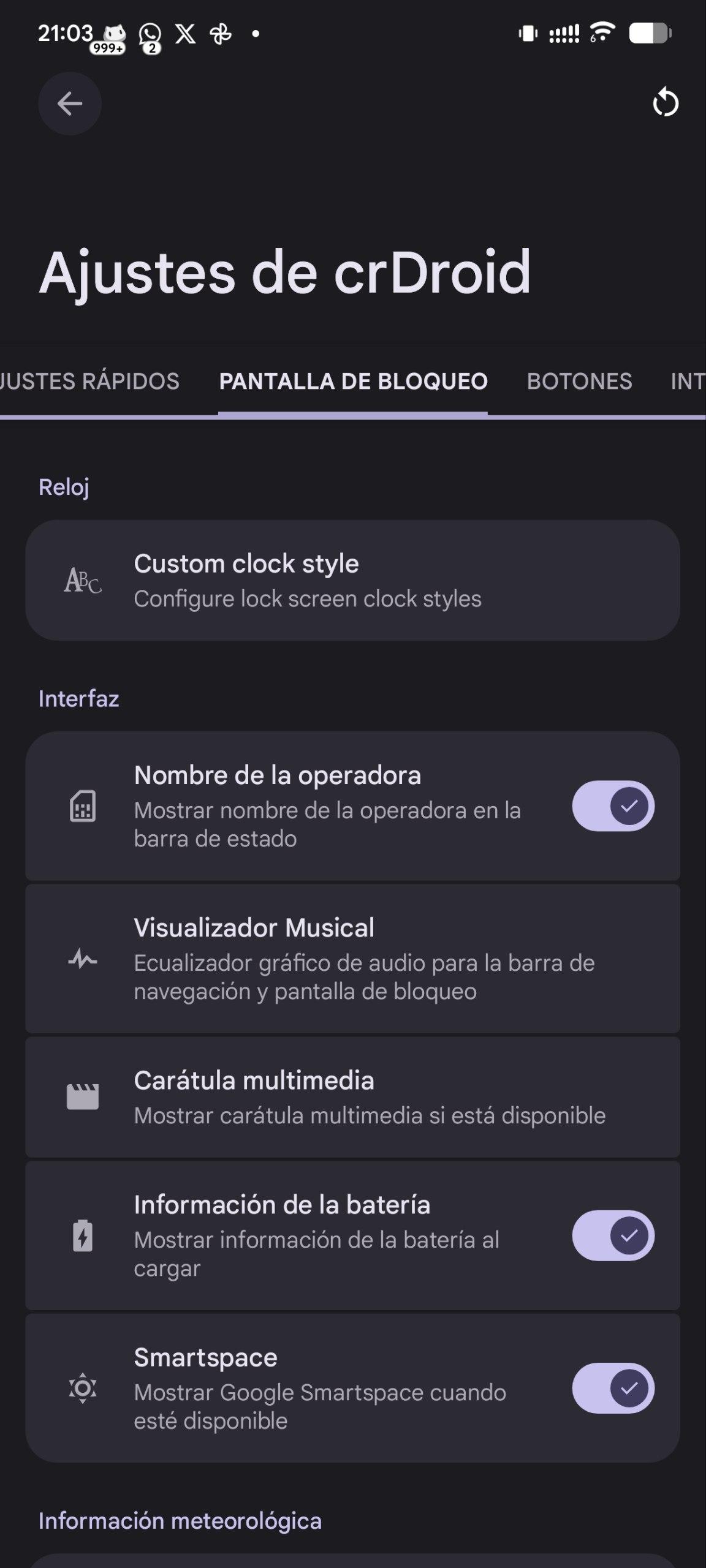Turn off Información de la batería
Image resolution: width=706 pixels, height=1568 pixels.
pyautogui.click(x=613, y=1235)
